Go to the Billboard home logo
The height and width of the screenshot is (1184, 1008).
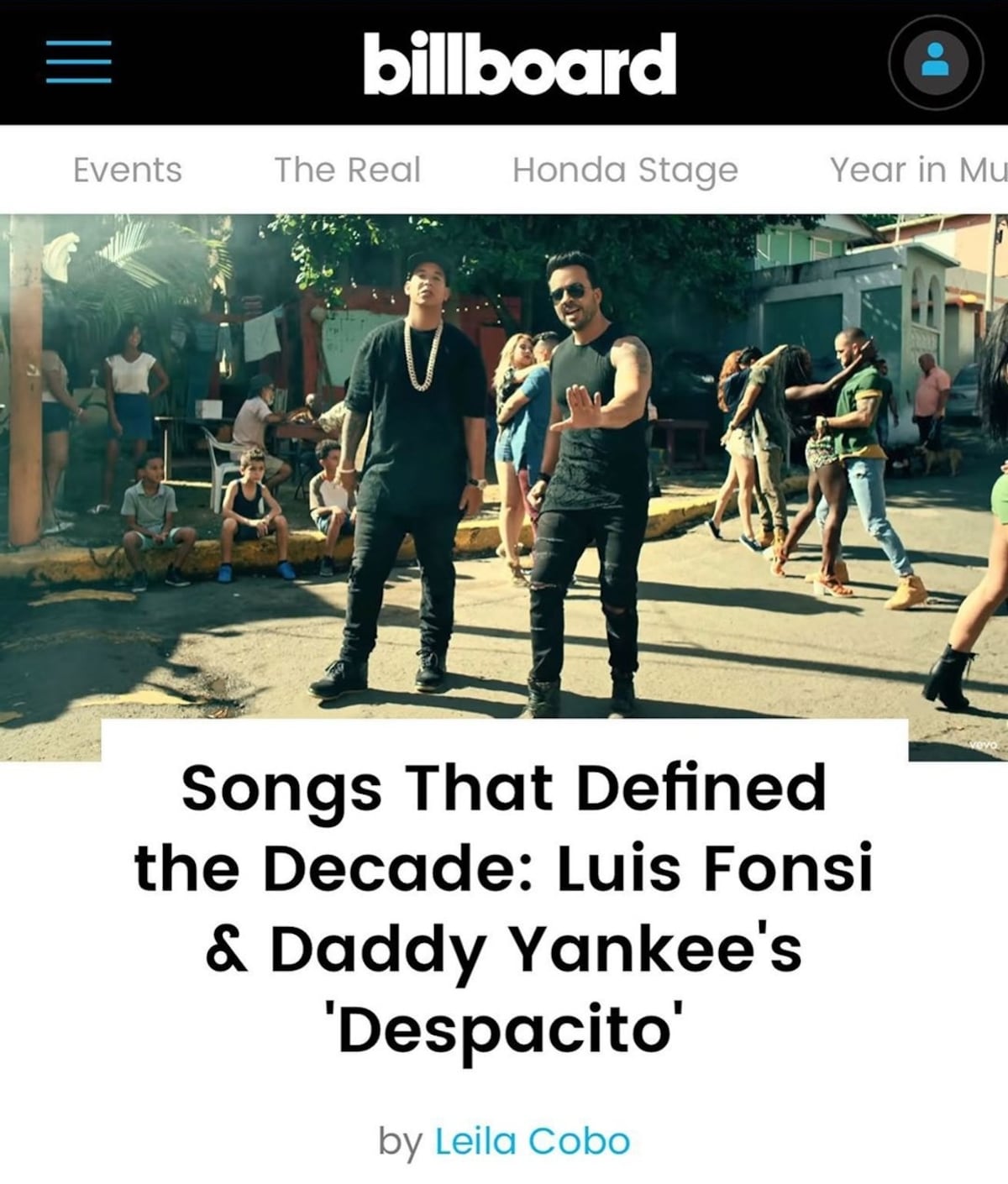(x=519, y=63)
